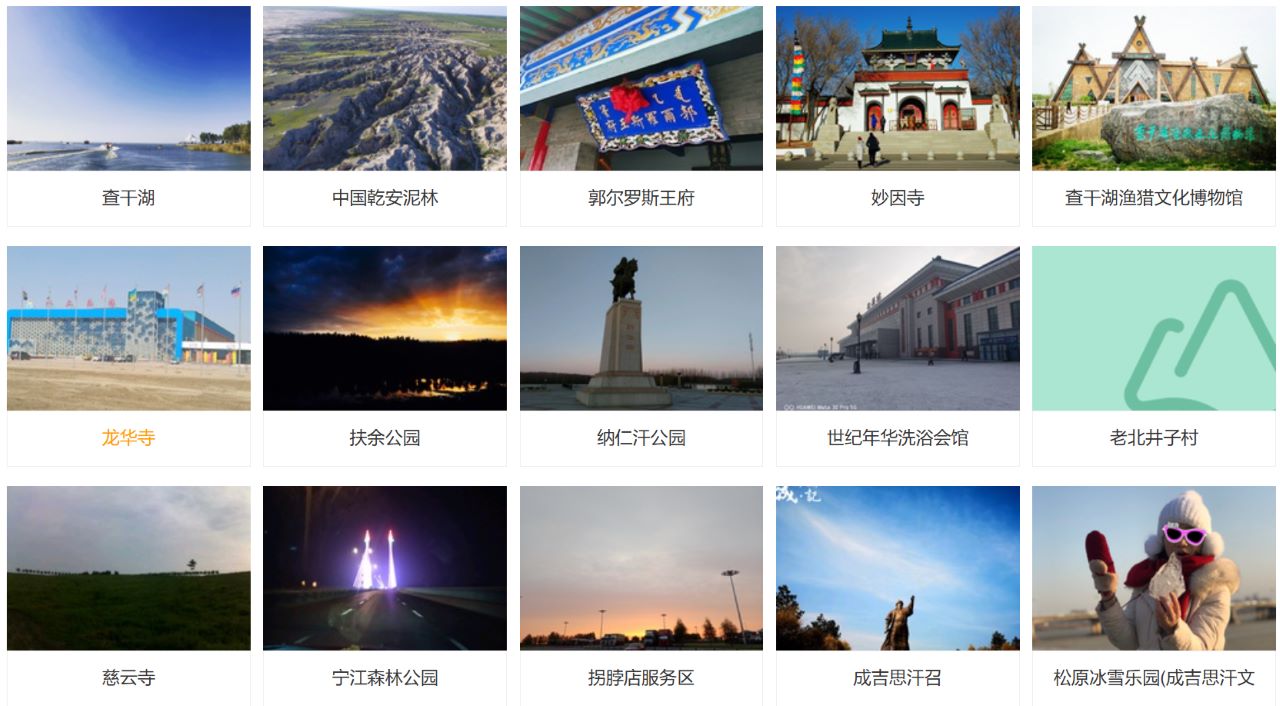This screenshot has height=706, width=1280.
Task: Tap the 查干湖渔猎文化博物馆 card
Action: [x=1153, y=116]
